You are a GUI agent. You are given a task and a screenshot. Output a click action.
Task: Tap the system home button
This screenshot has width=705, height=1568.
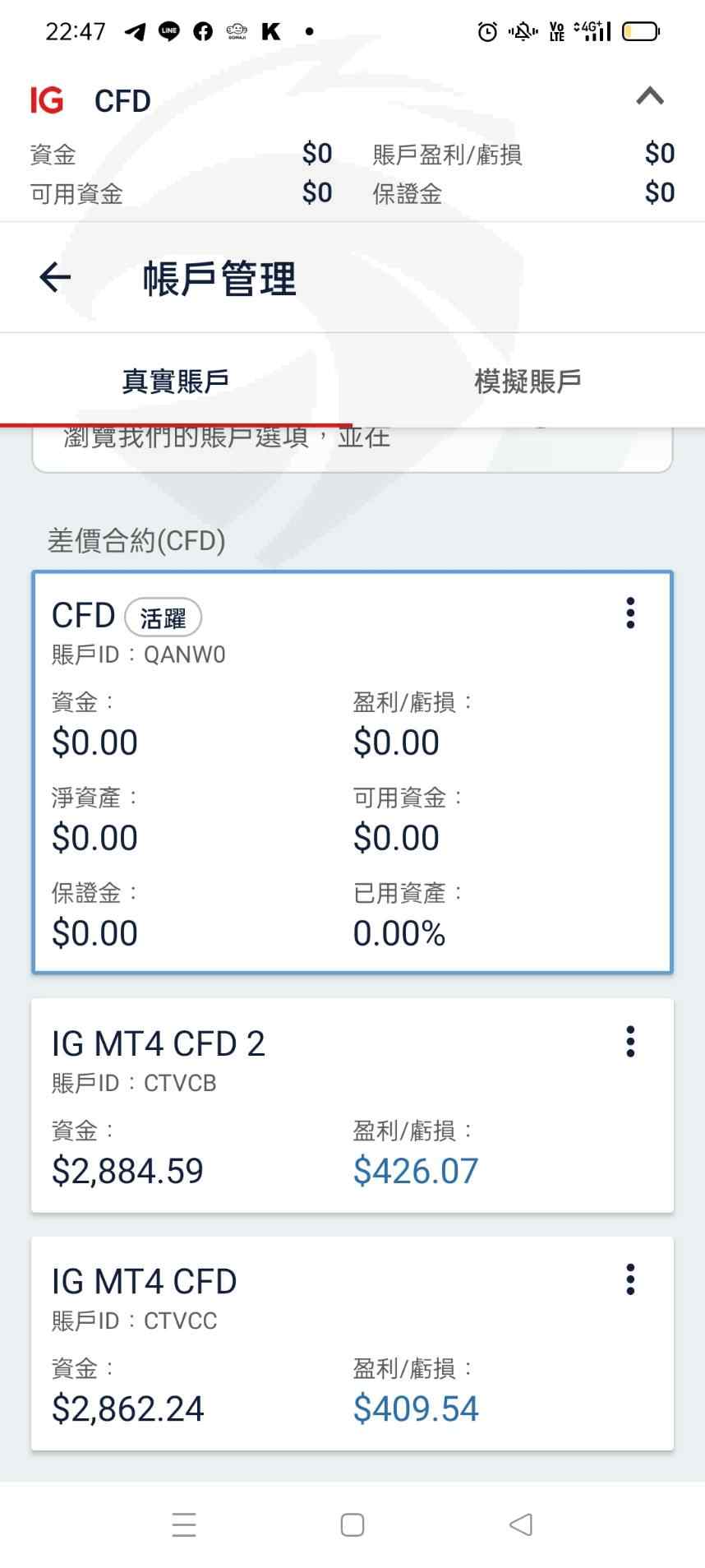pos(352,1524)
